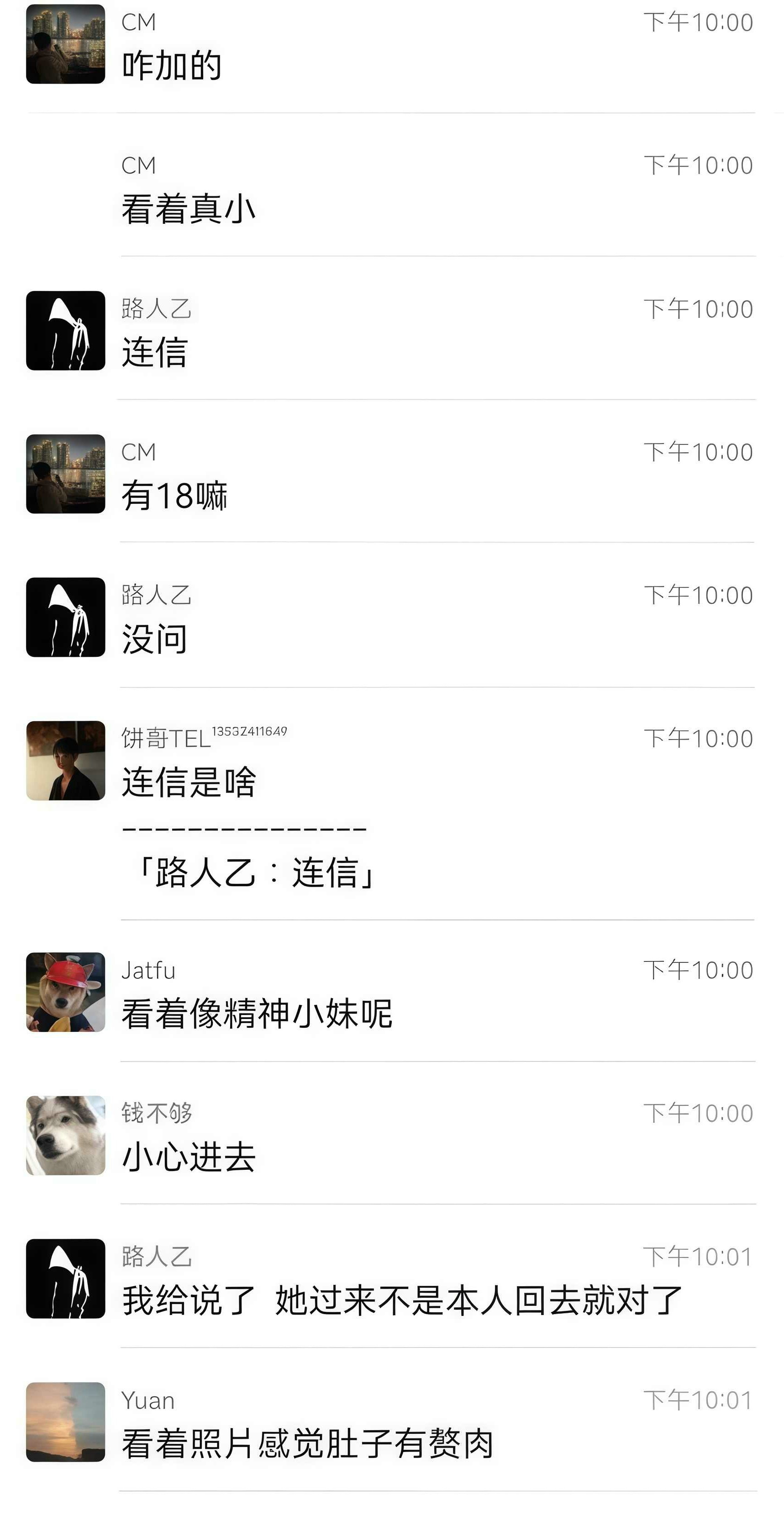The width and height of the screenshot is (784, 1516).
Task: Tap CM's avatar beside the 有18嘛 message
Action: (x=65, y=474)
